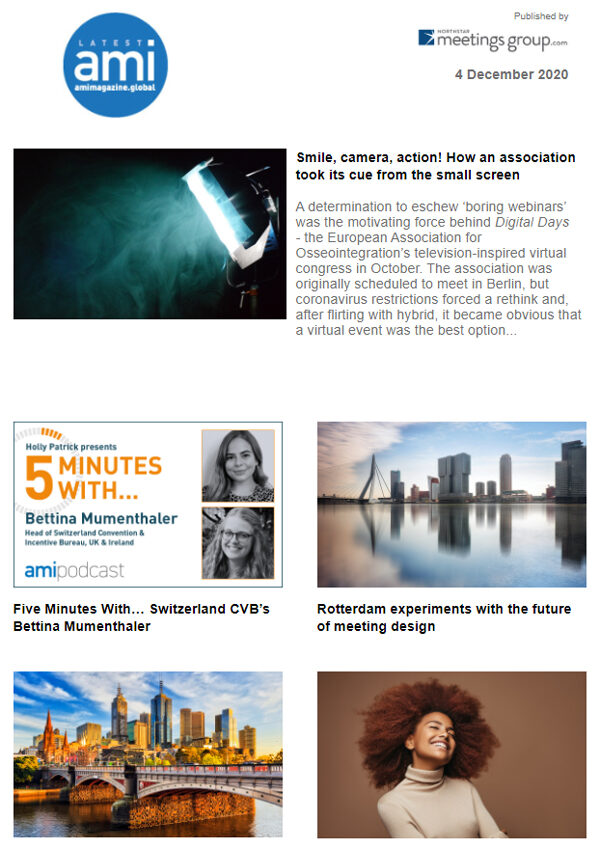This screenshot has width=600, height=849.
Task: Tap the studio light article image
Action: 150,234
